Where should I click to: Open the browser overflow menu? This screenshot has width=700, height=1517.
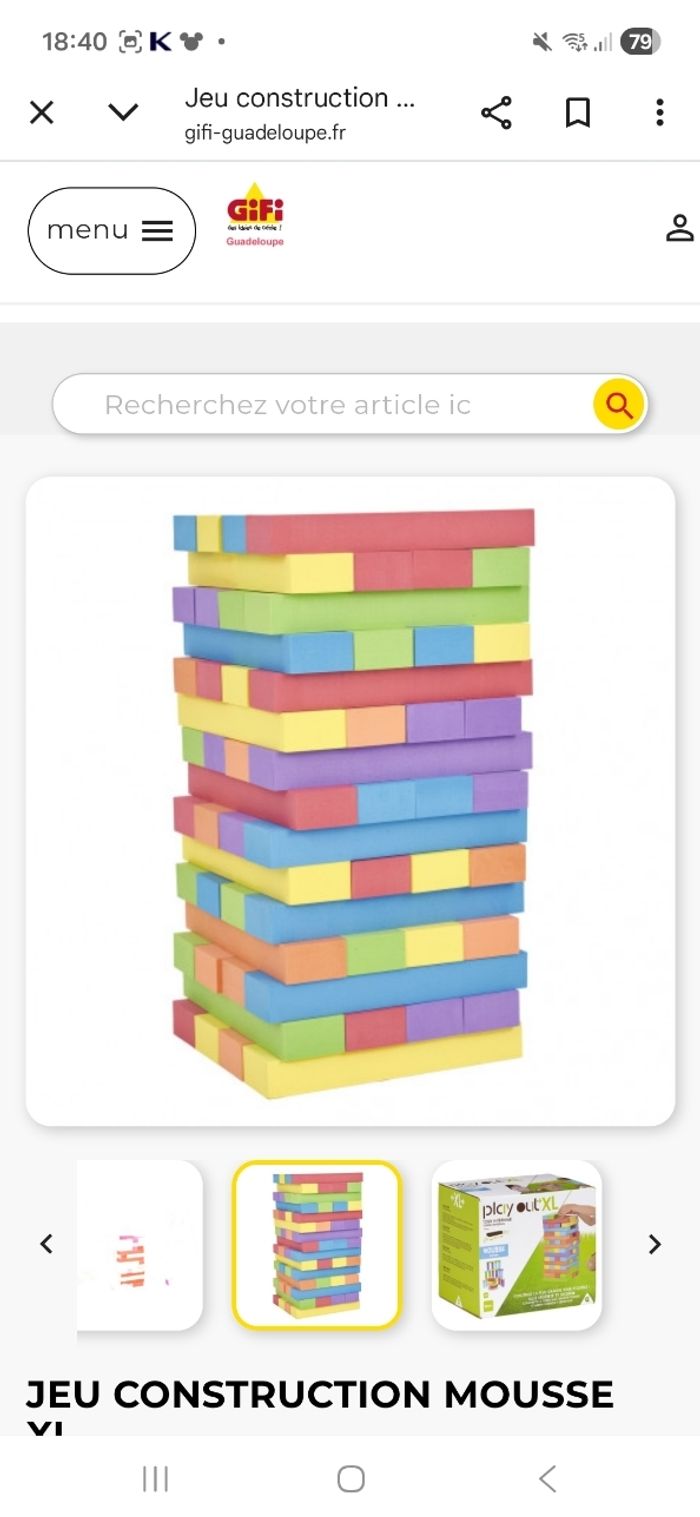tap(659, 113)
